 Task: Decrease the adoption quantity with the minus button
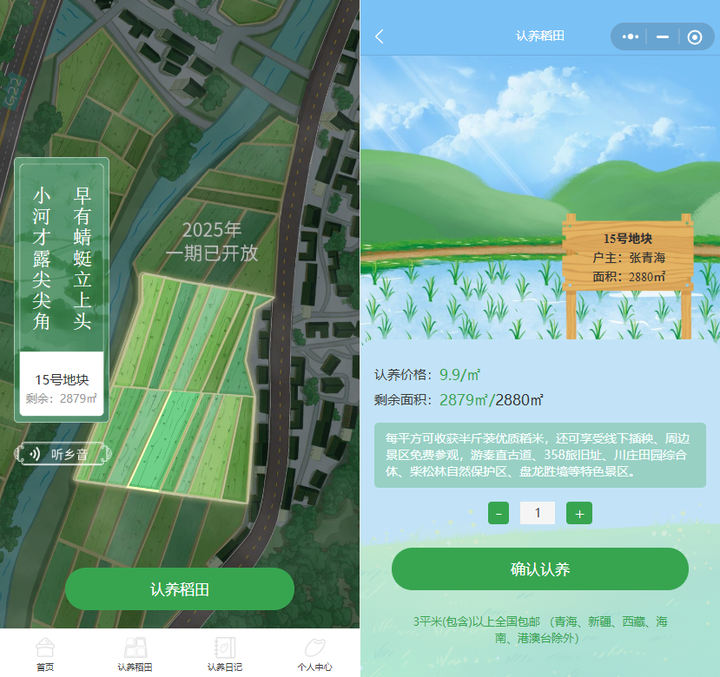coord(498,513)
